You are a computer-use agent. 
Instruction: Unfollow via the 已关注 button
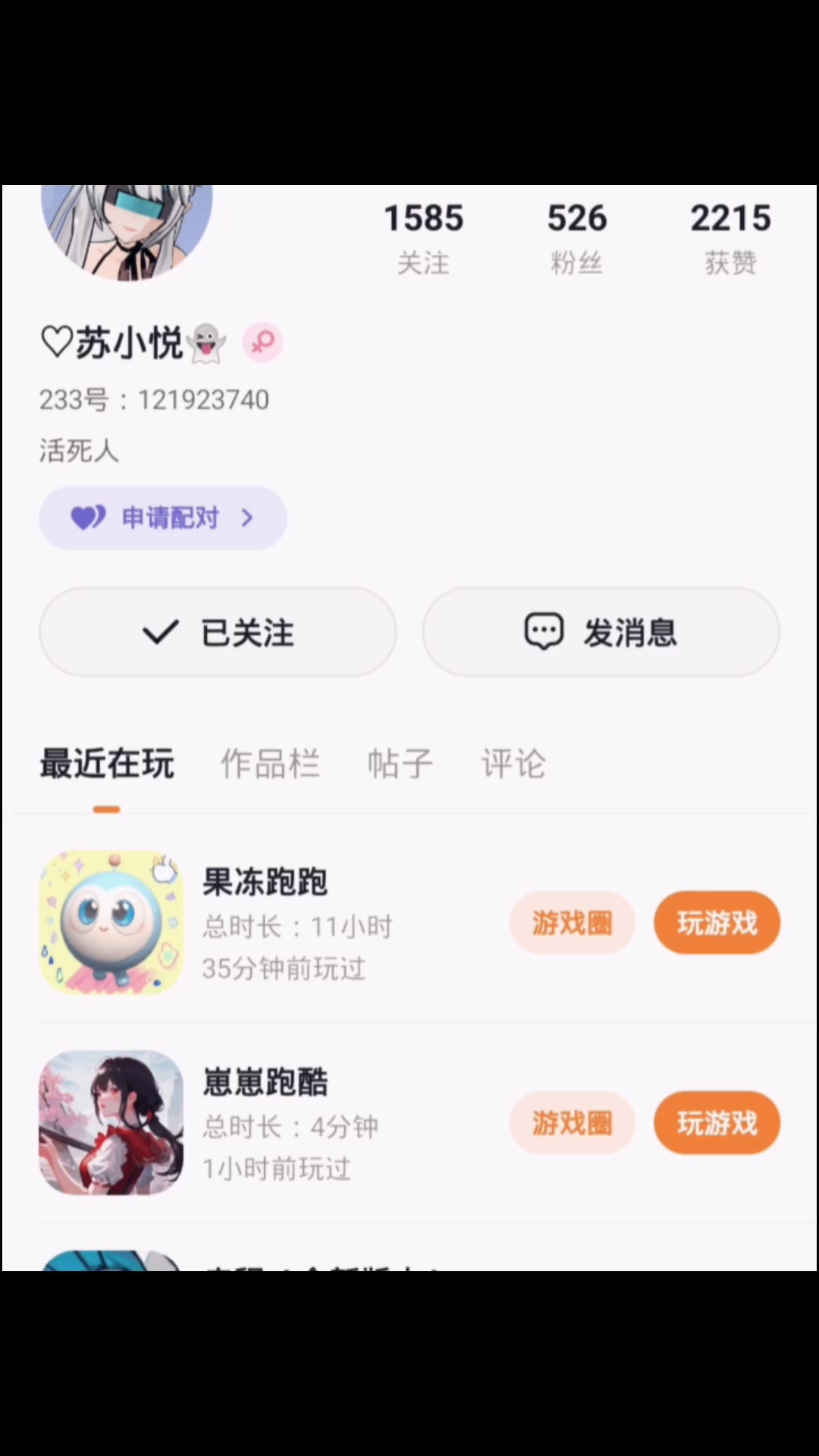(x=218, y=632)
